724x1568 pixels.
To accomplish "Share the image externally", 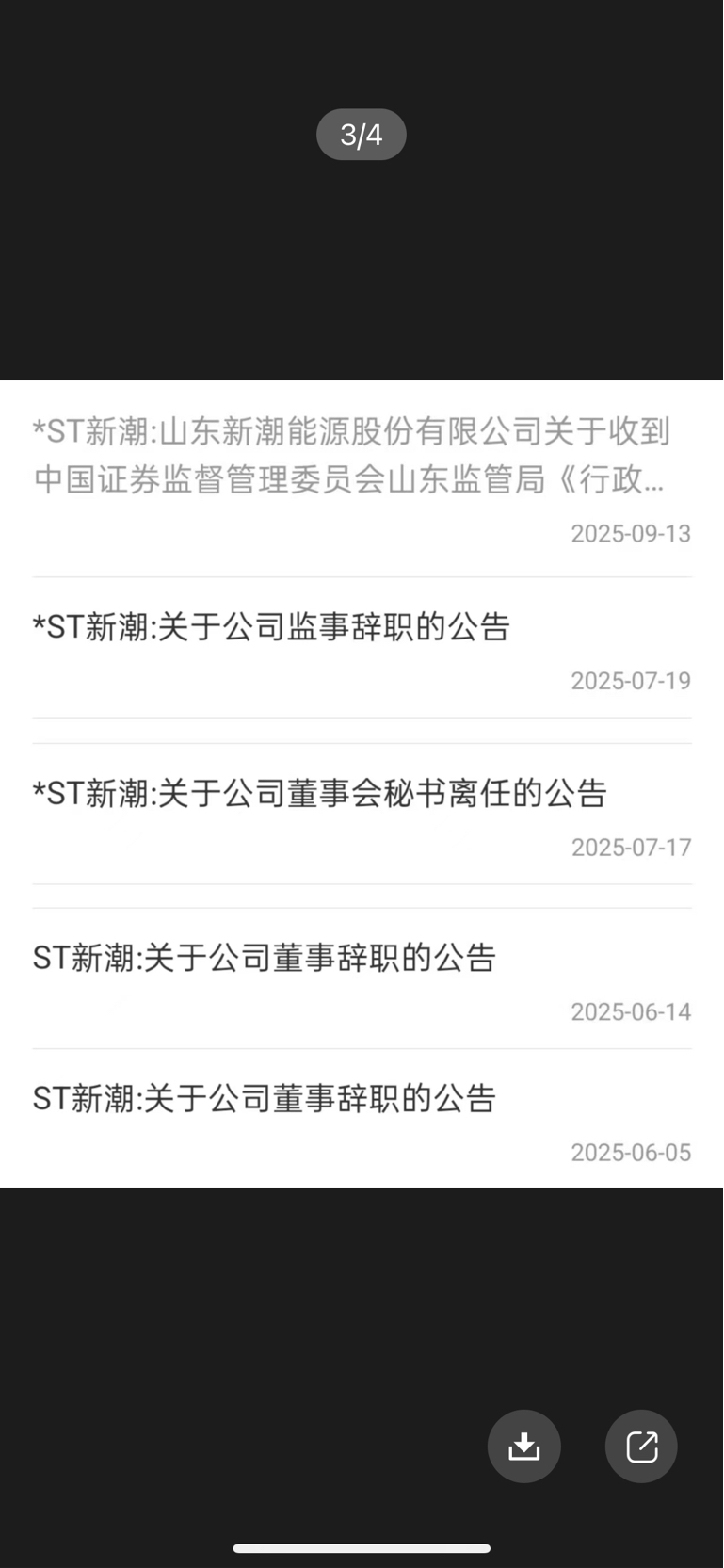I will (x=641, y=1446).
